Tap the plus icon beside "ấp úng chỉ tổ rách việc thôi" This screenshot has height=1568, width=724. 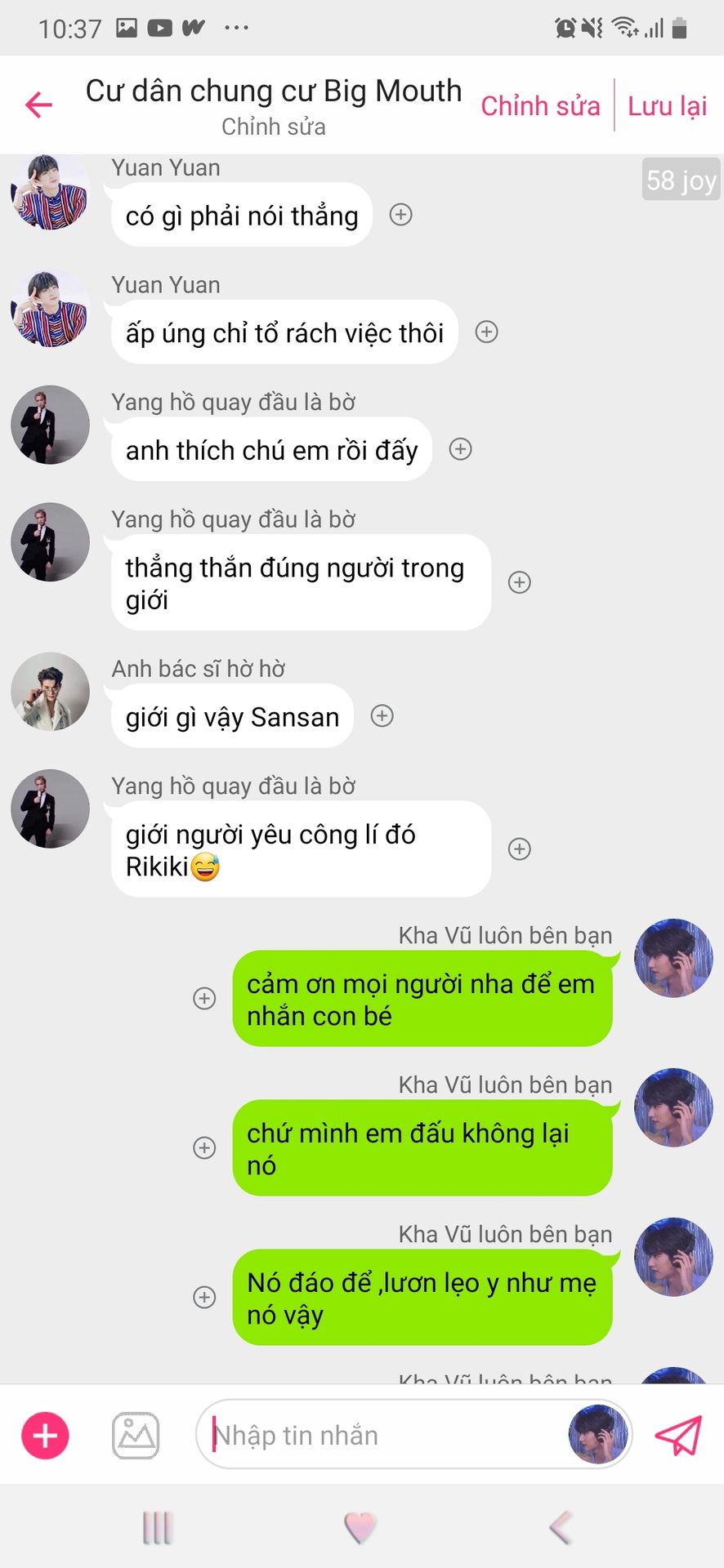487,332
